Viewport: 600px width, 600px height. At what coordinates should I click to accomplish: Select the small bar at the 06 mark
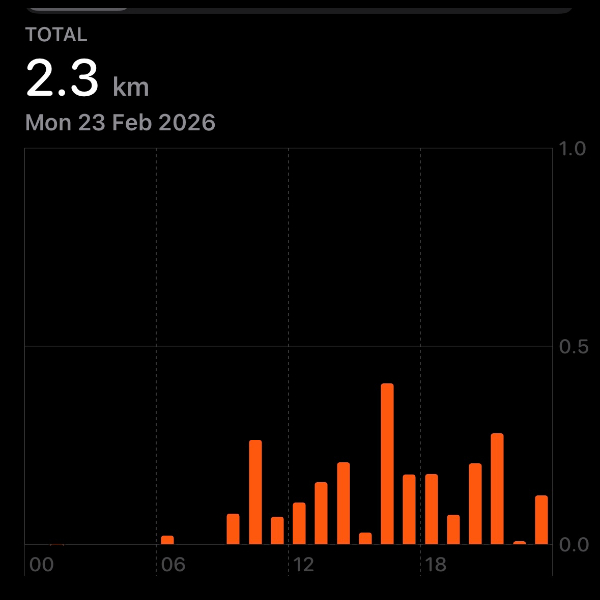pyautogui.click(x=167, y=540)
